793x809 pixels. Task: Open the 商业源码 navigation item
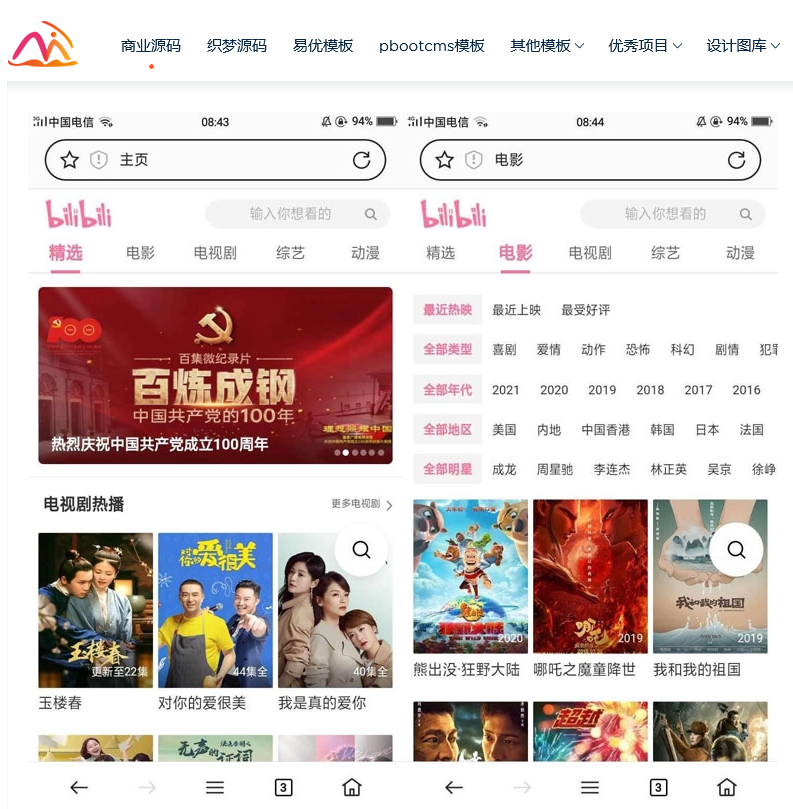pos(150,45)
